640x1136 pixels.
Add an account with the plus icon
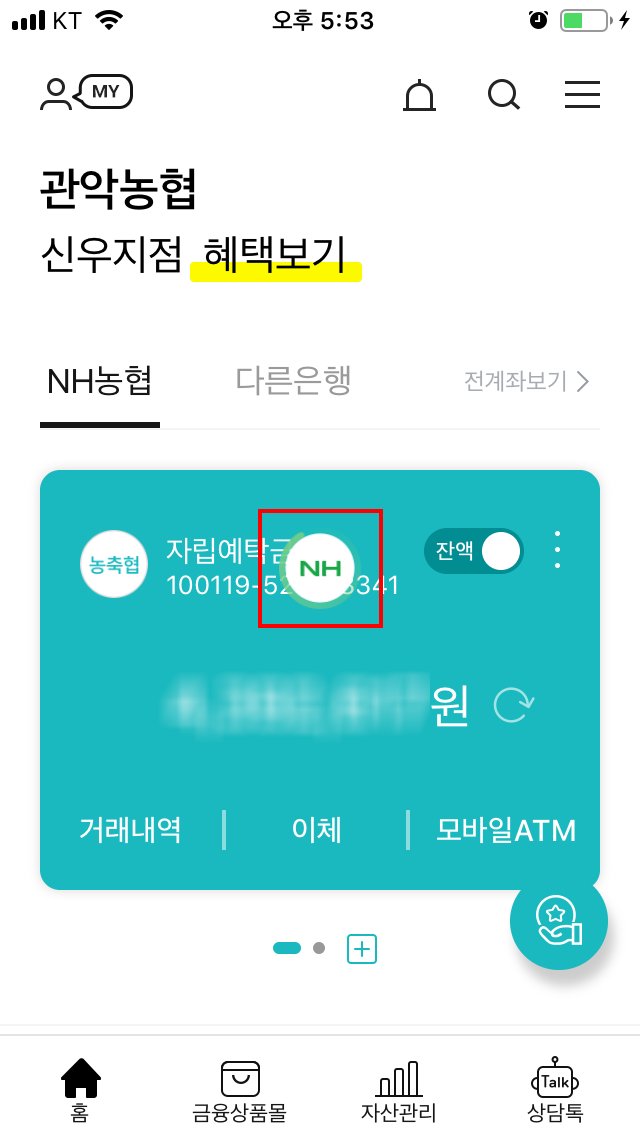point(362,948)
